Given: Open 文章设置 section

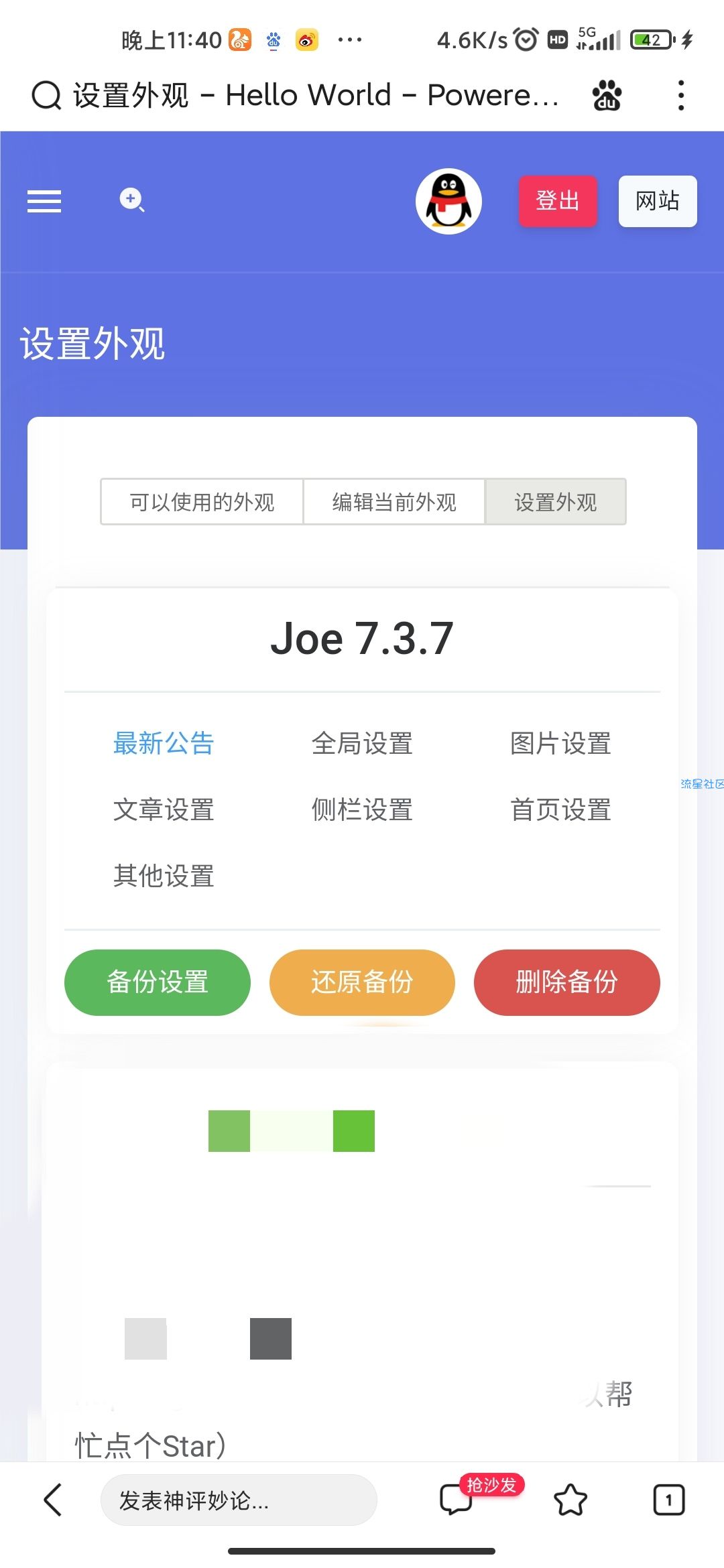Looking at the screenshot, I should (x=164, y=809).
